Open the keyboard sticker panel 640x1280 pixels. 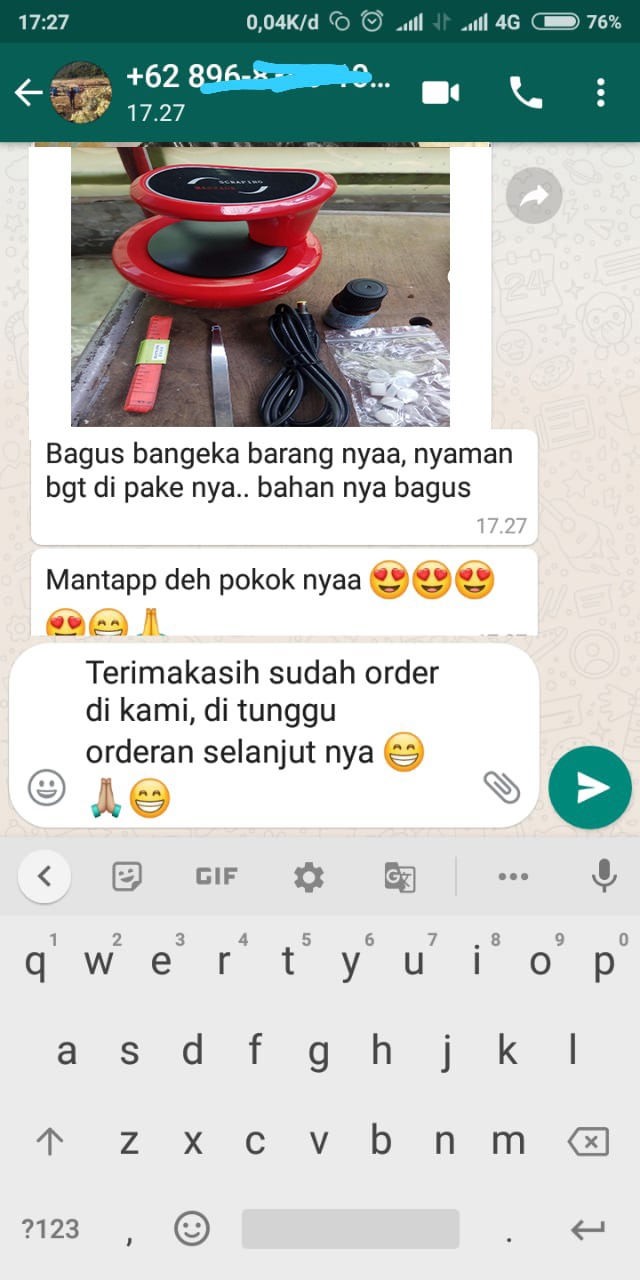pos(127,877)
